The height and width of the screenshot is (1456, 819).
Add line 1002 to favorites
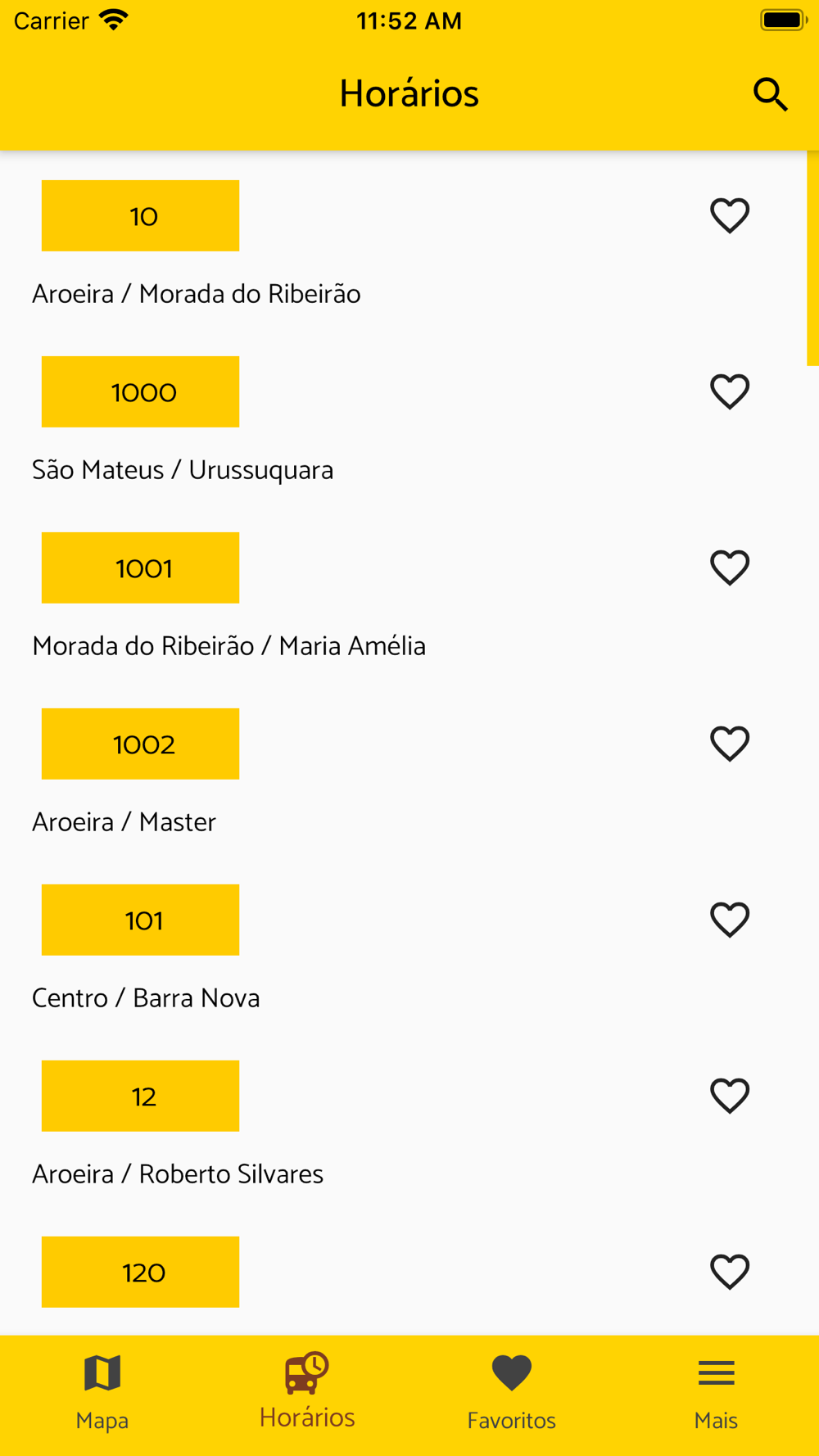coord(730,744)
